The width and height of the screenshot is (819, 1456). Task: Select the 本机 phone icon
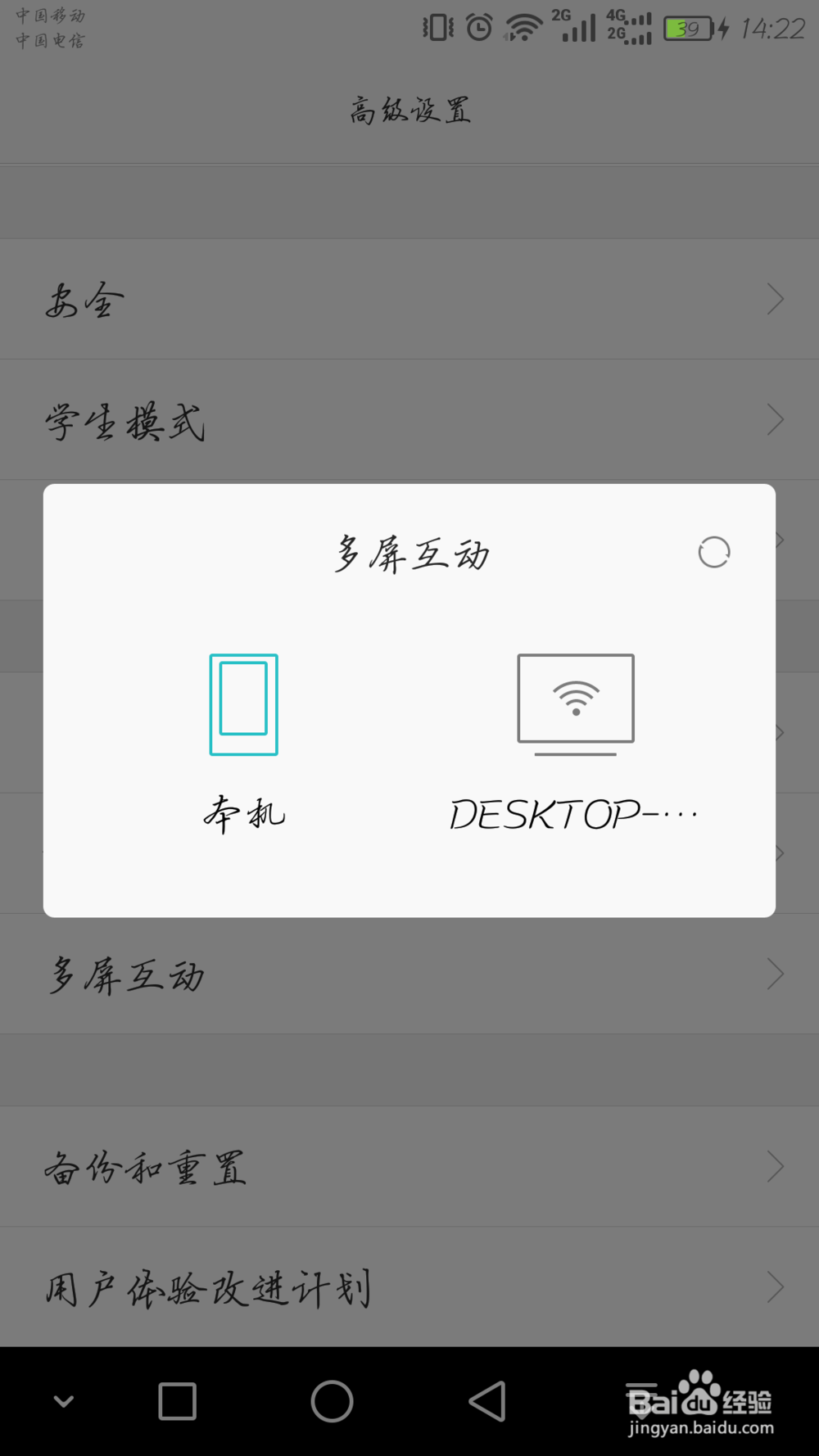click(x=243, y=704)
